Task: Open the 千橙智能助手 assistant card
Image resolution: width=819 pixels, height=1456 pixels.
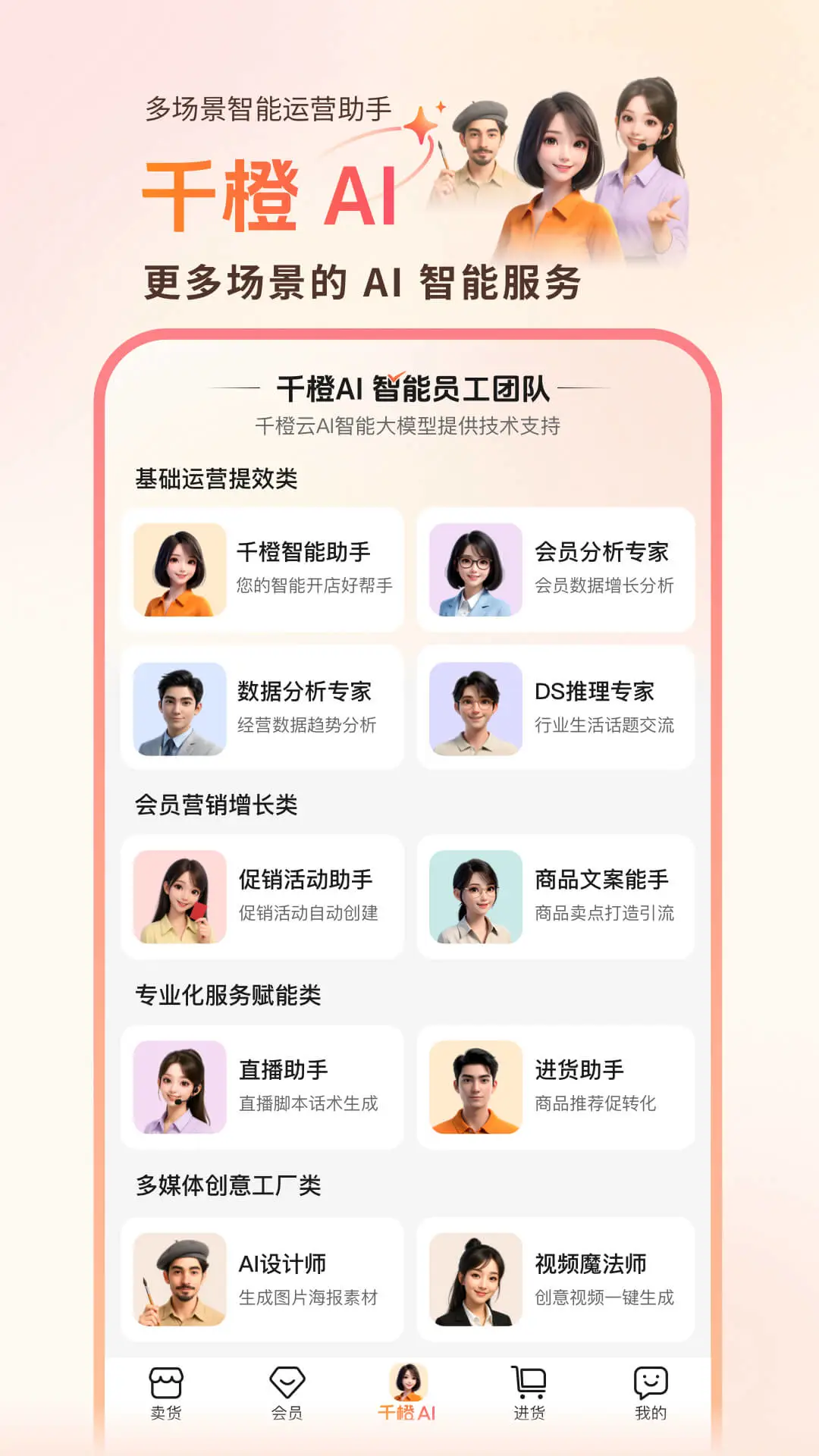Action: coord(262,571)
